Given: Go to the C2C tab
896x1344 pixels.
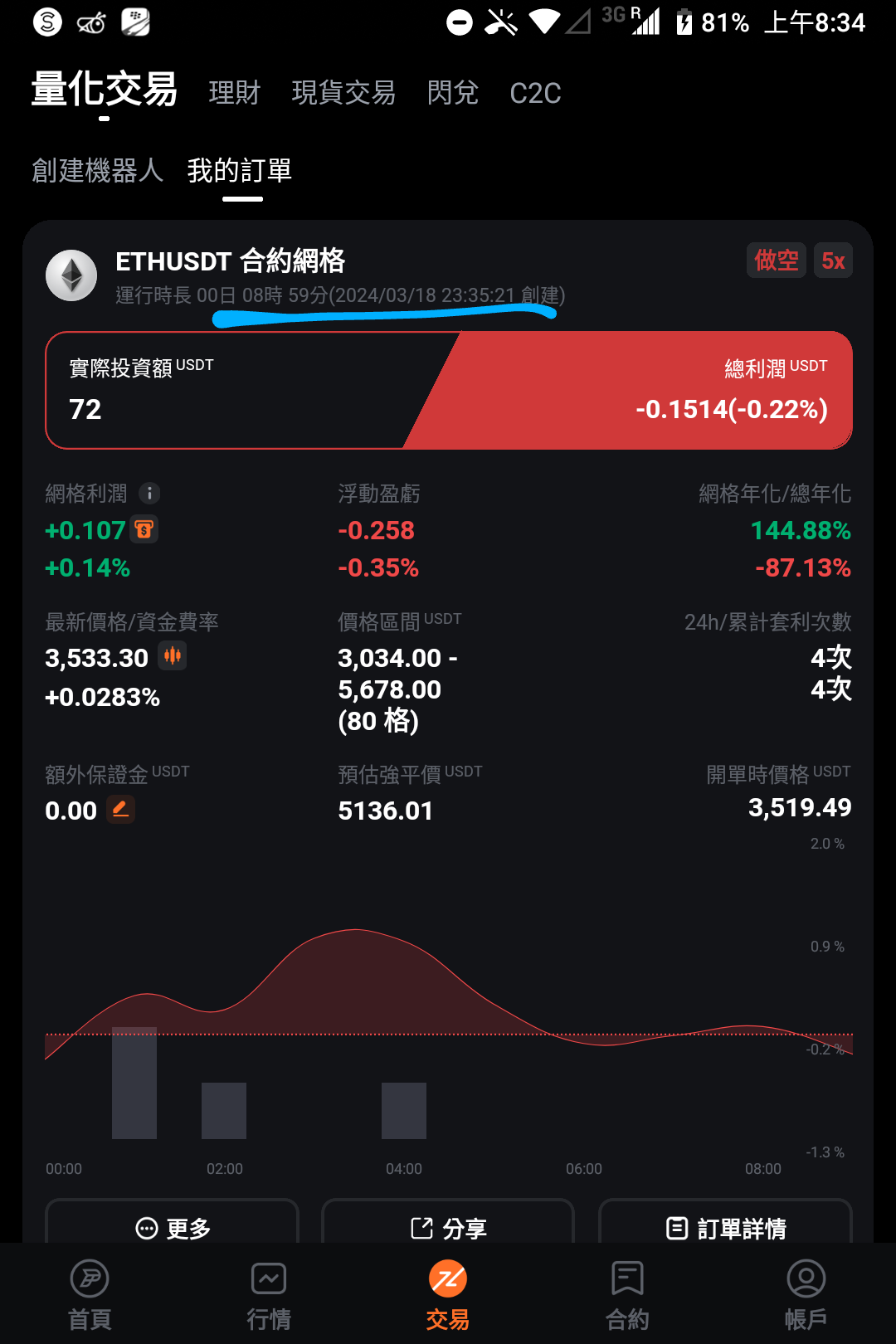Looking at the screenshot, I should 535,93.
